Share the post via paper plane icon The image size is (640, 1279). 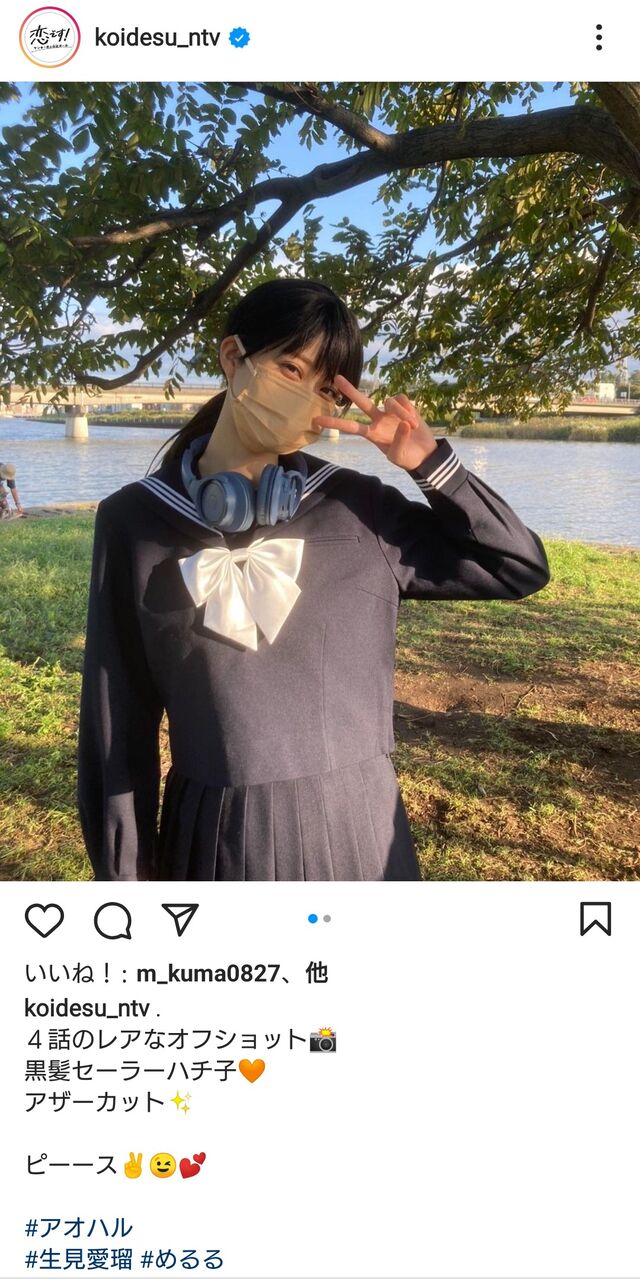180,919
